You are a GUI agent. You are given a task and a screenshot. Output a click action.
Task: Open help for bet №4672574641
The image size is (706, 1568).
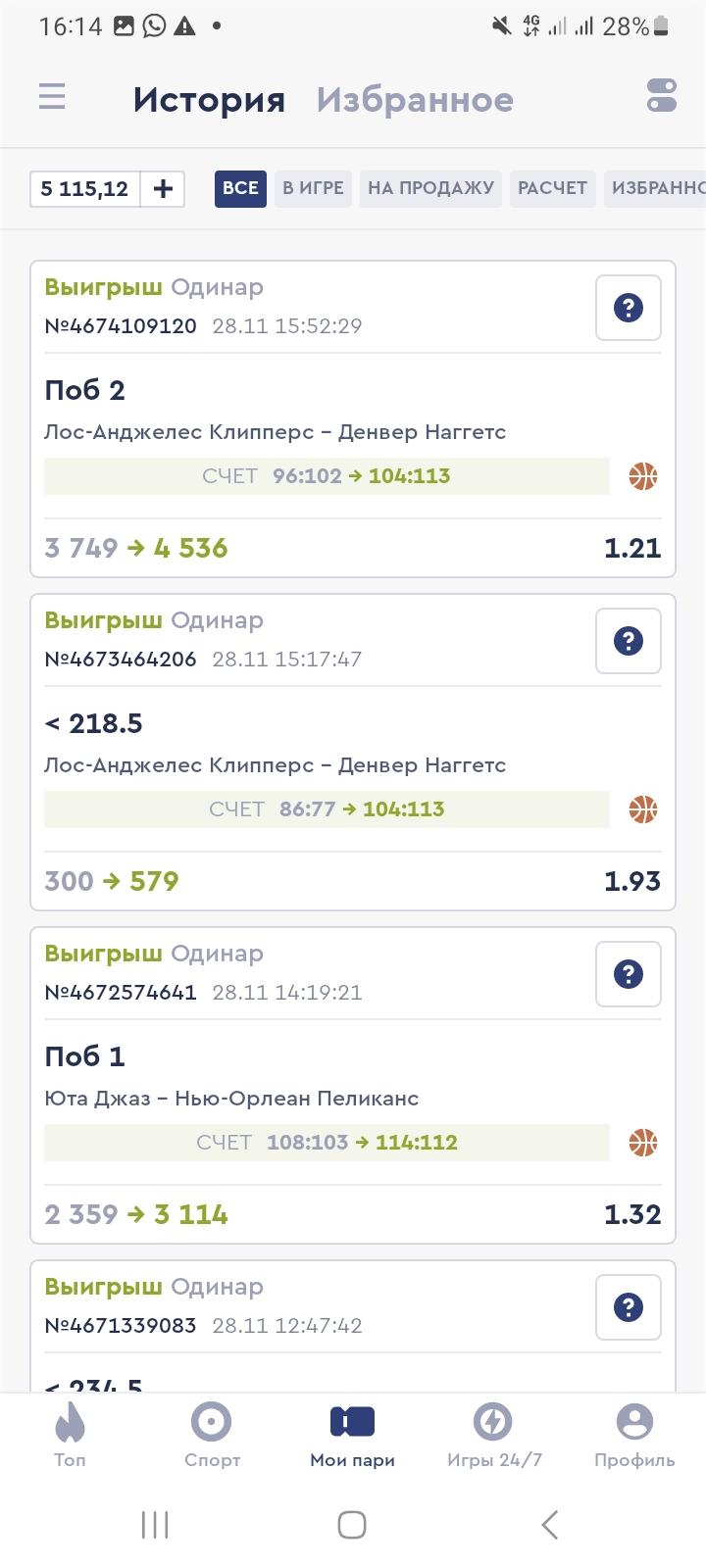tap(629, 974)
